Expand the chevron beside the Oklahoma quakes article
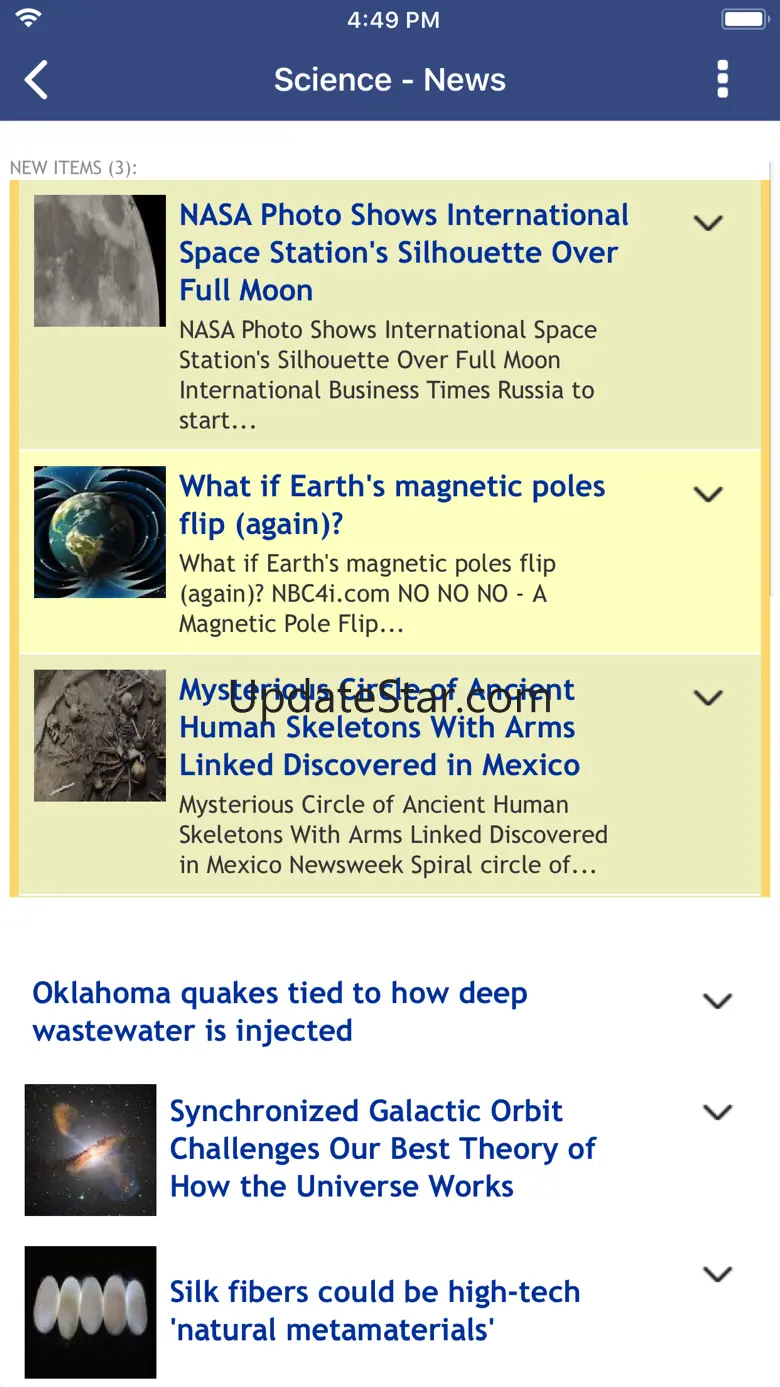Image resolution: width=780 pixels, height=1387 pixels. pyautogui.click(x=718, y=1001)
